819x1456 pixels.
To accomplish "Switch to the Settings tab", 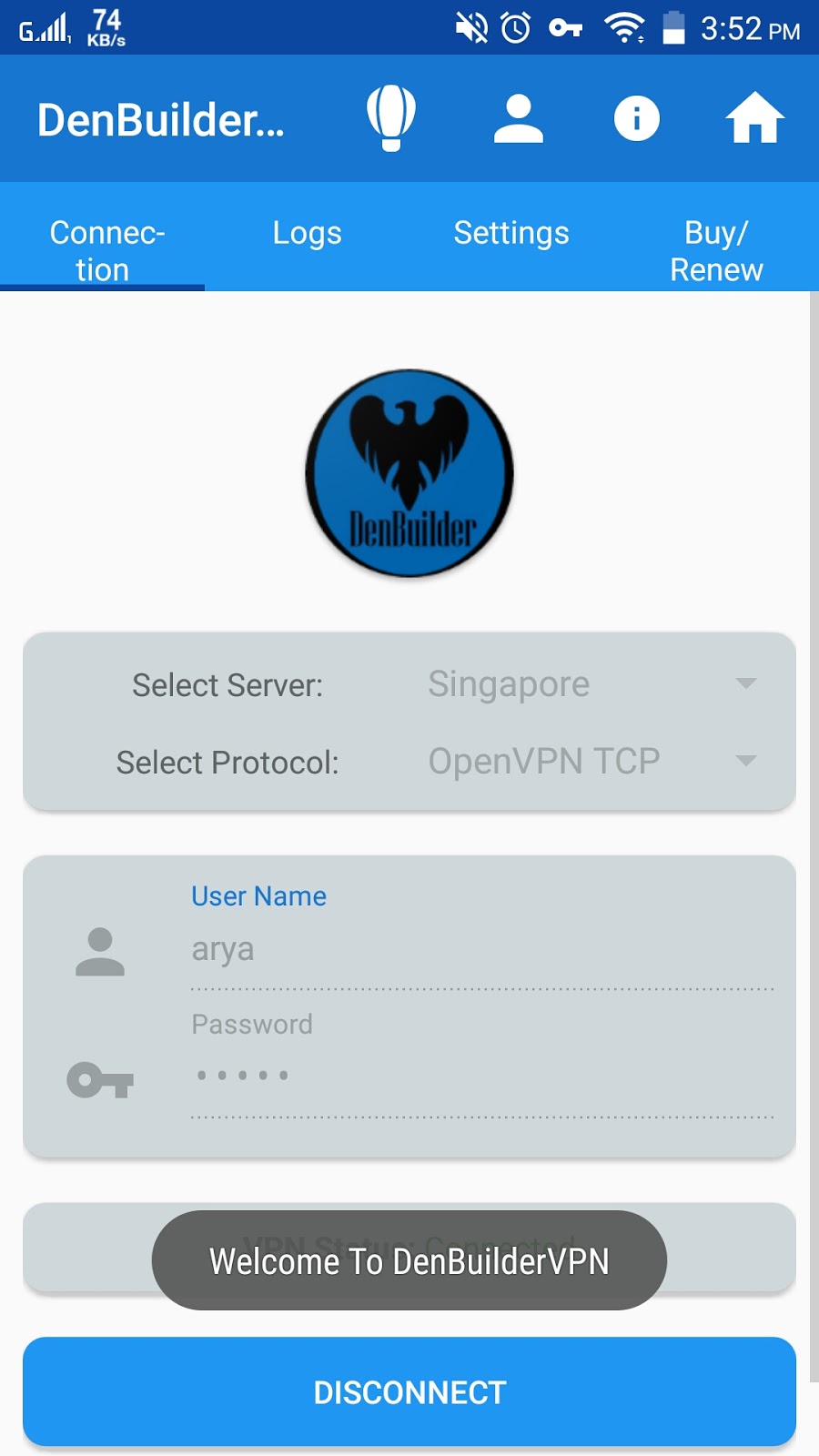I will click(511, 234).
